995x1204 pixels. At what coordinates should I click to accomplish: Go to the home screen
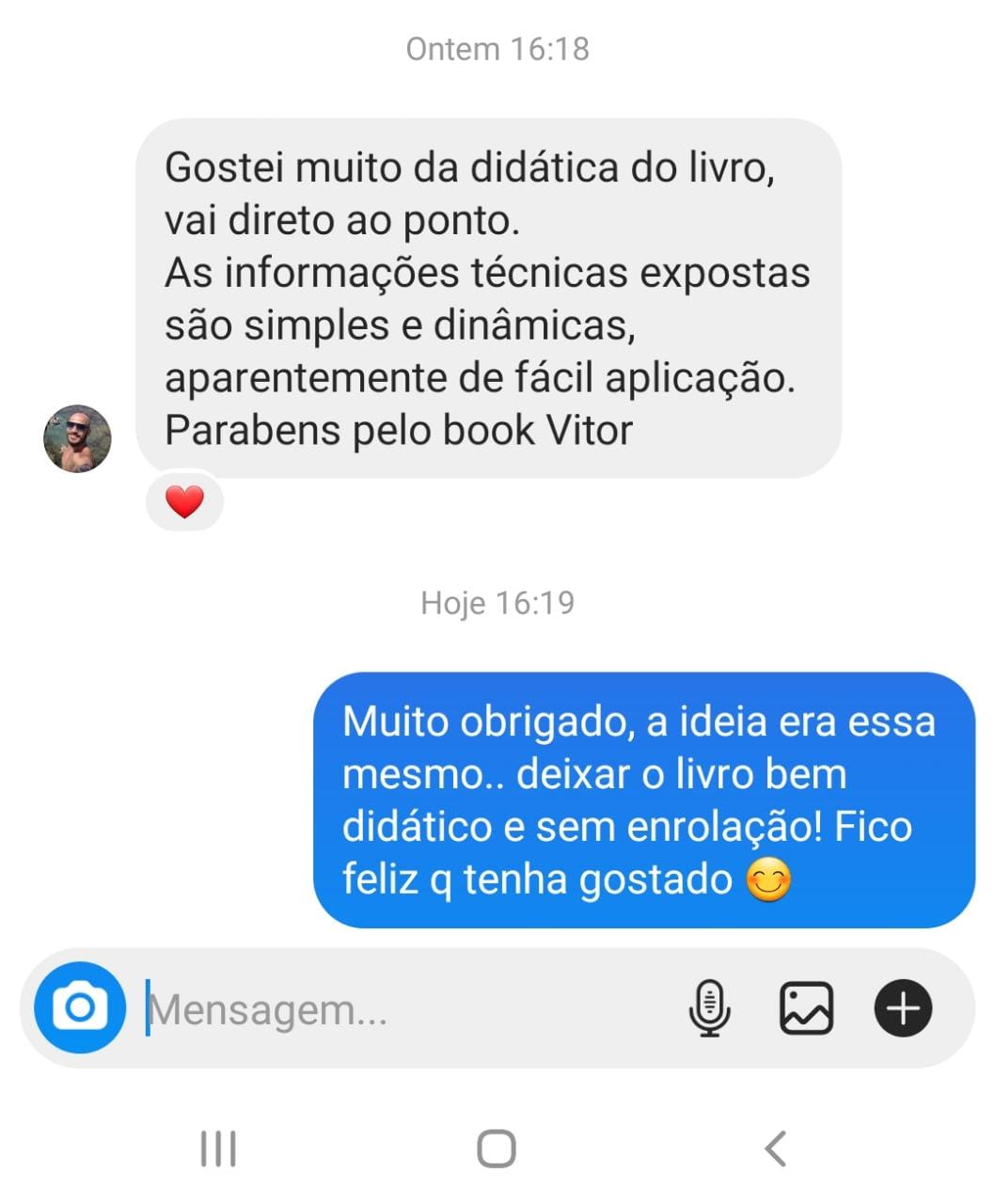click(497, 1149)
